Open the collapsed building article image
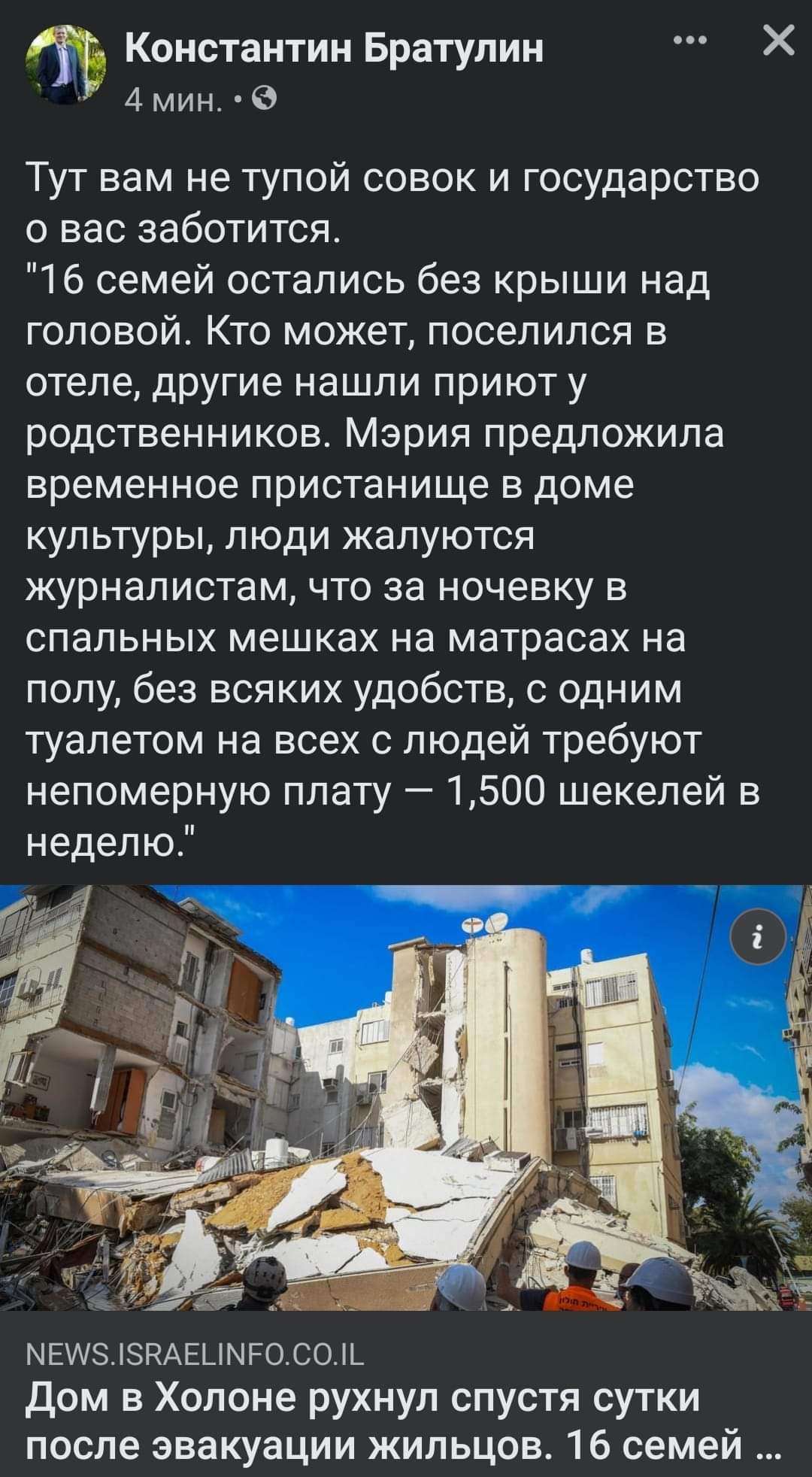812x1477 pixels. coord(406,1097)
